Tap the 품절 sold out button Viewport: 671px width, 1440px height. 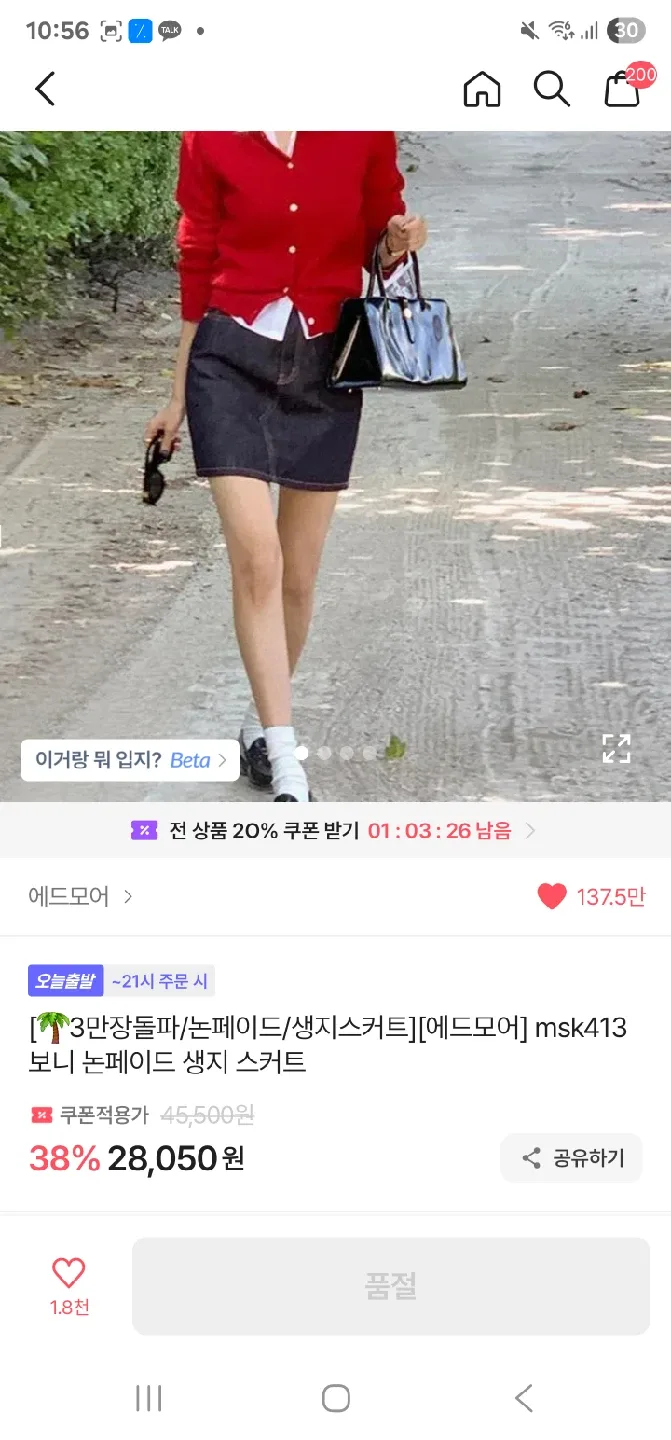click(x=390, y=1286)
